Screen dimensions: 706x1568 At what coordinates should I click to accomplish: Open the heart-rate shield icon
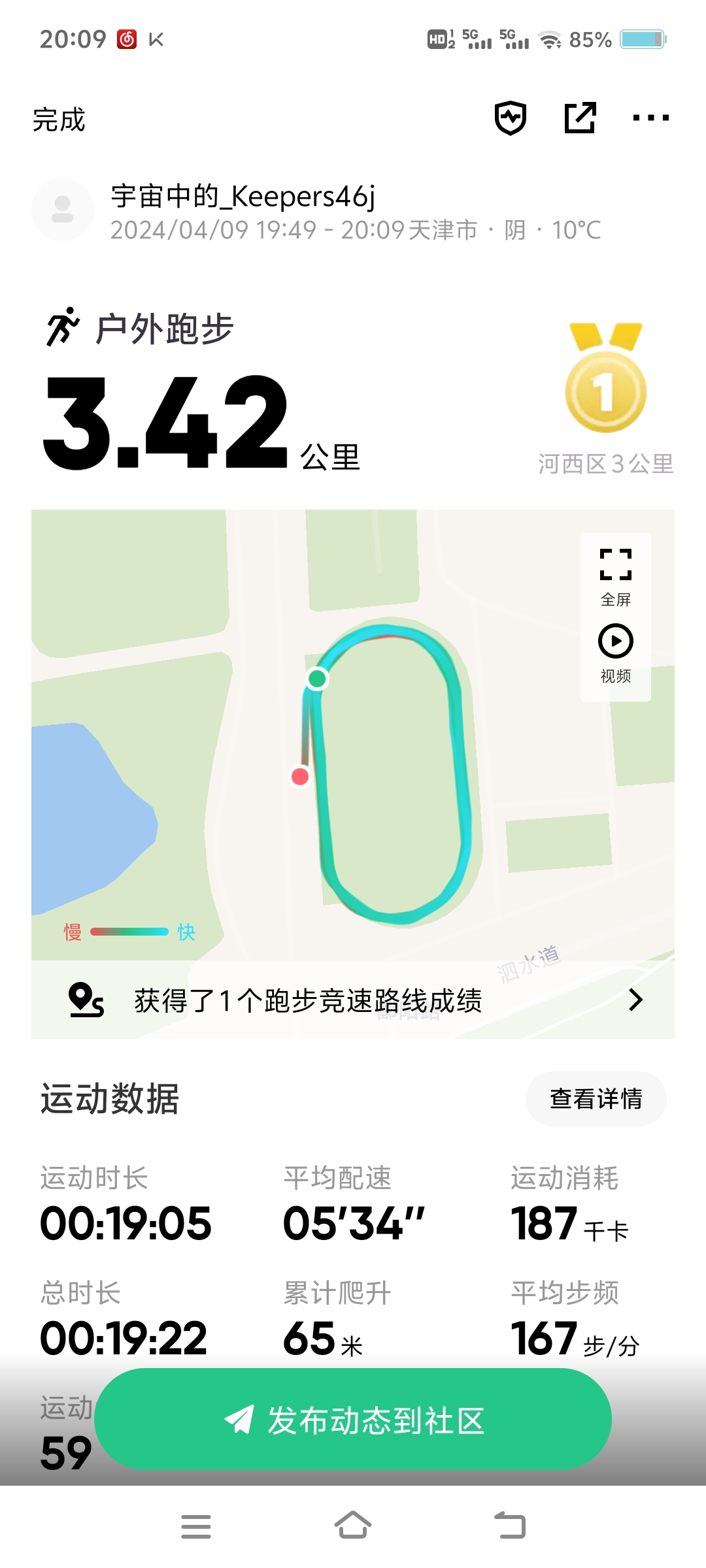tap(511, 118)
